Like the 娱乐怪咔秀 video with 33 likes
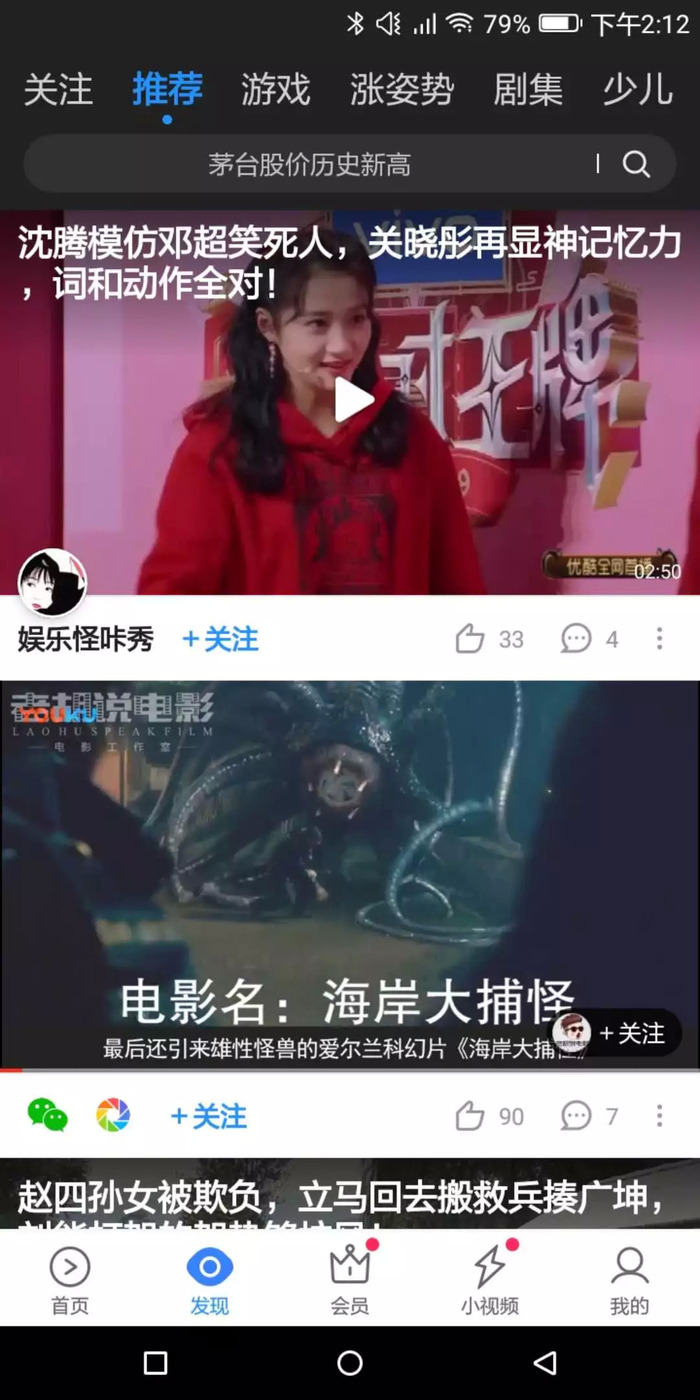 pos(470,639)
